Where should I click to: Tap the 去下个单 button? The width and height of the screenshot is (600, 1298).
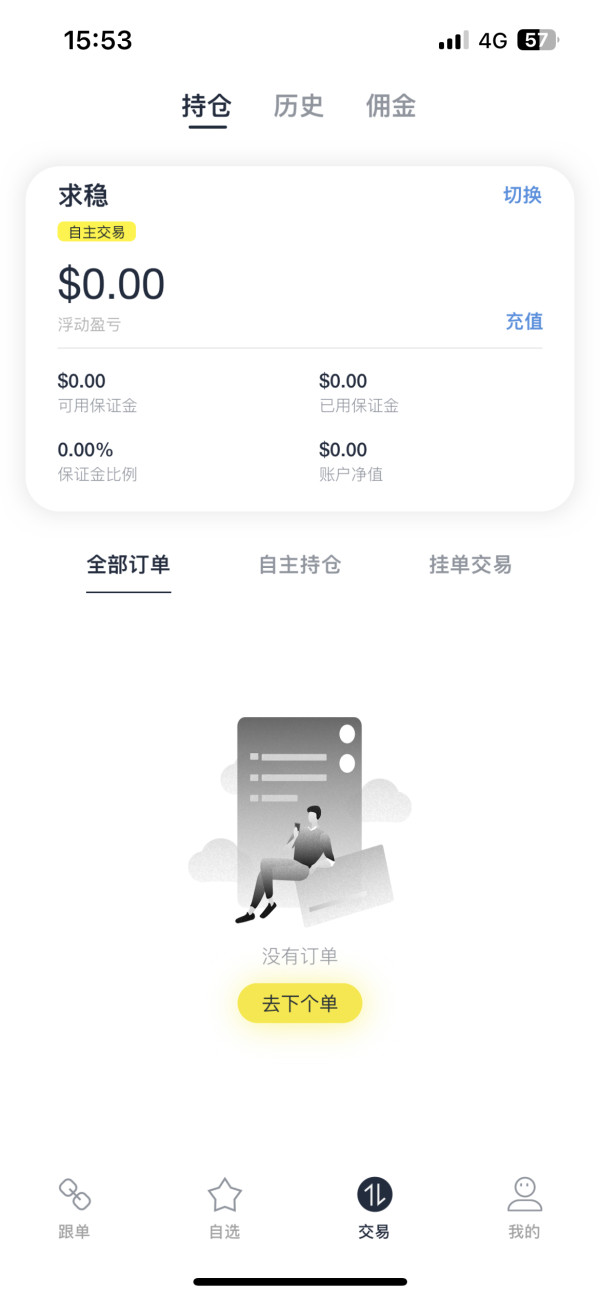click(x=300, y=1003)
